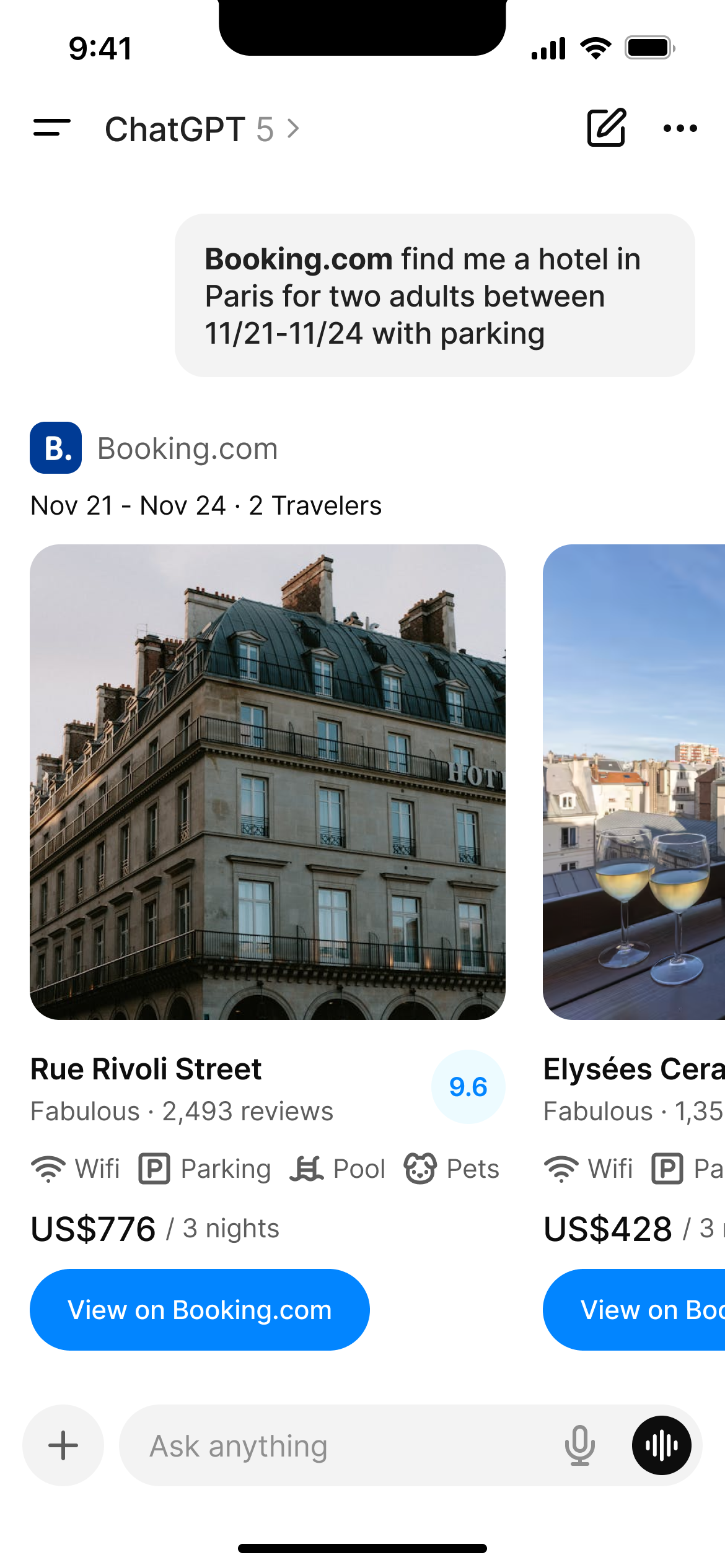
Task: Open the Rue Rivoli Street hotel name
Action: (x=146, y=1069)
